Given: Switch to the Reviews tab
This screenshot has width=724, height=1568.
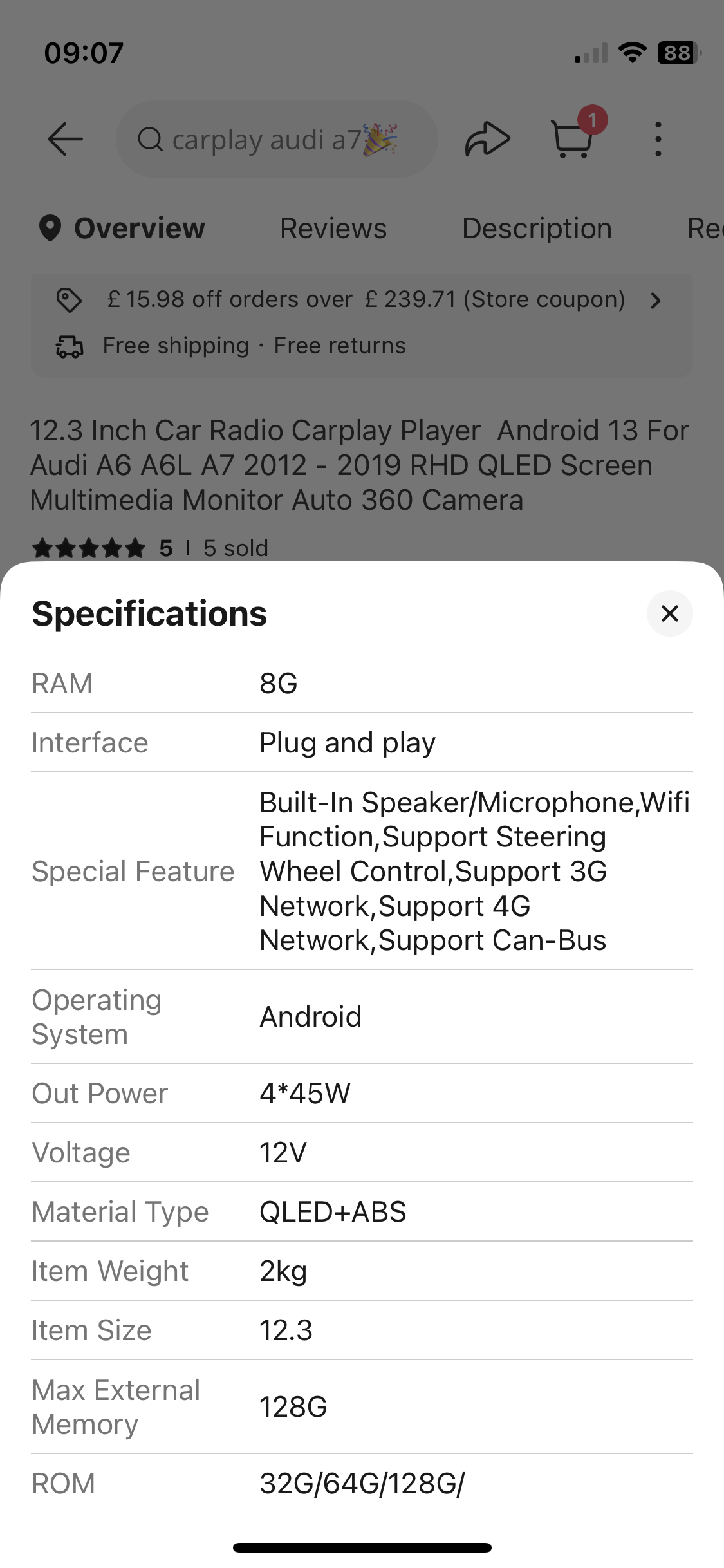Looking at the screenshot, I should point(333,229).
